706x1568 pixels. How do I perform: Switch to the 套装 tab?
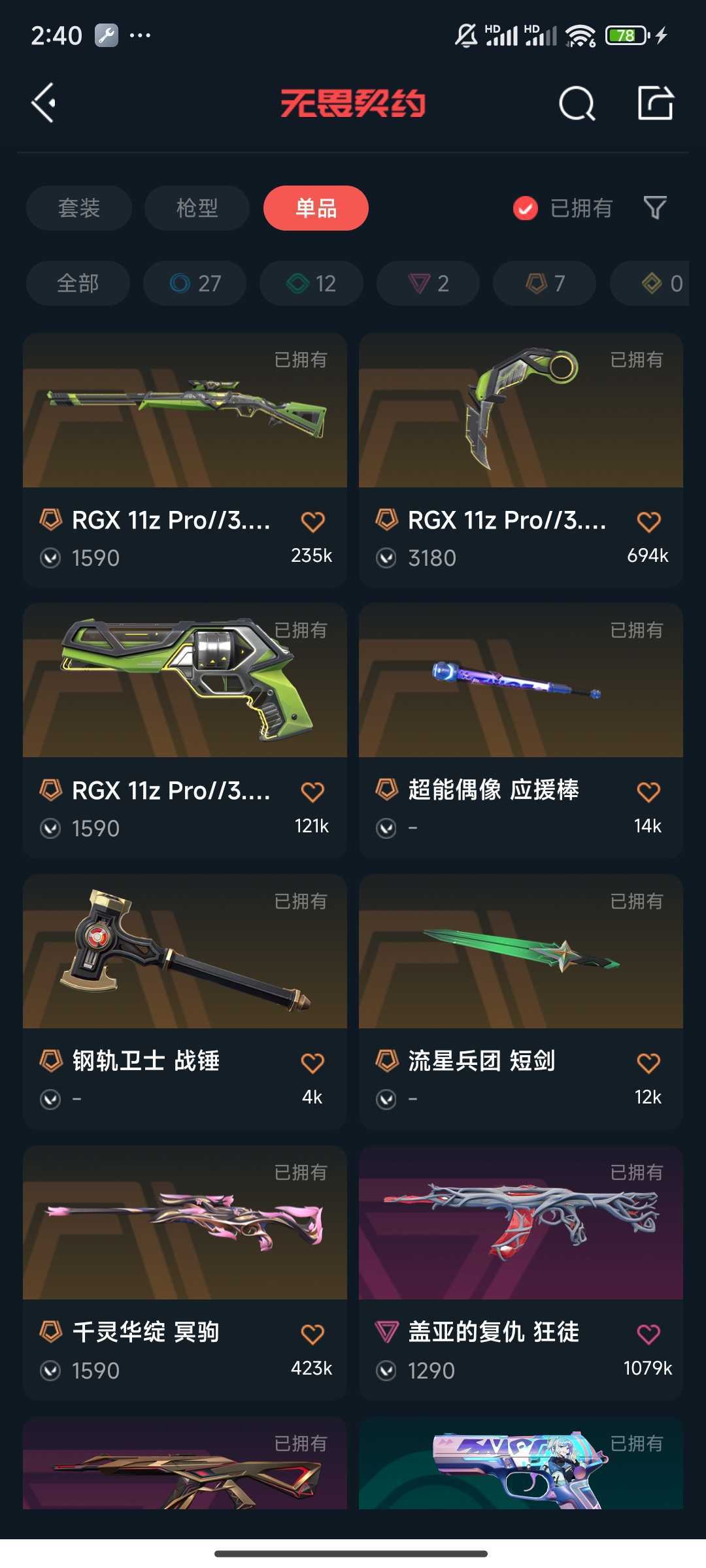point(79,208)
